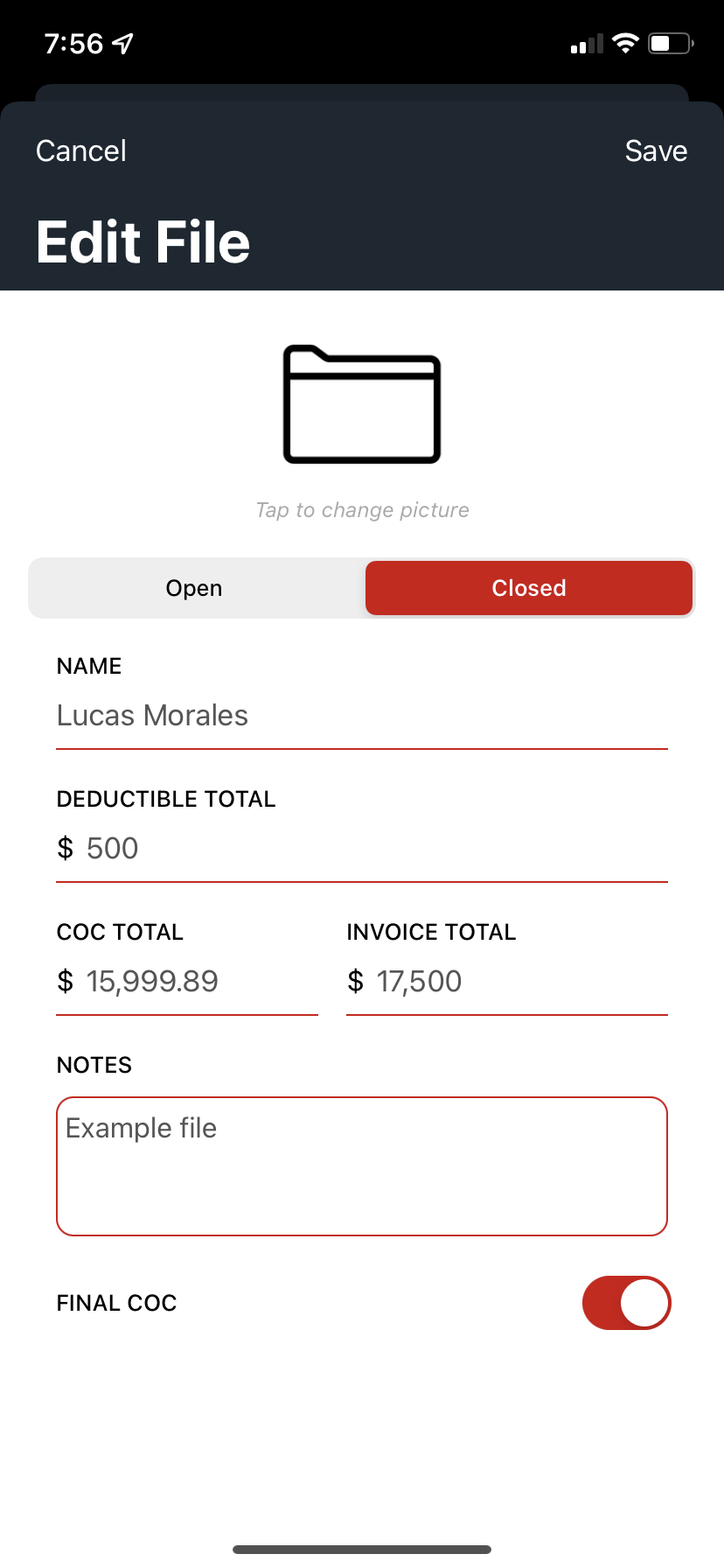The width and height of the screenshot is (724, 1568).
Task: Cancel editing the file
Action: pyautogui.click(x=81, y=150)
